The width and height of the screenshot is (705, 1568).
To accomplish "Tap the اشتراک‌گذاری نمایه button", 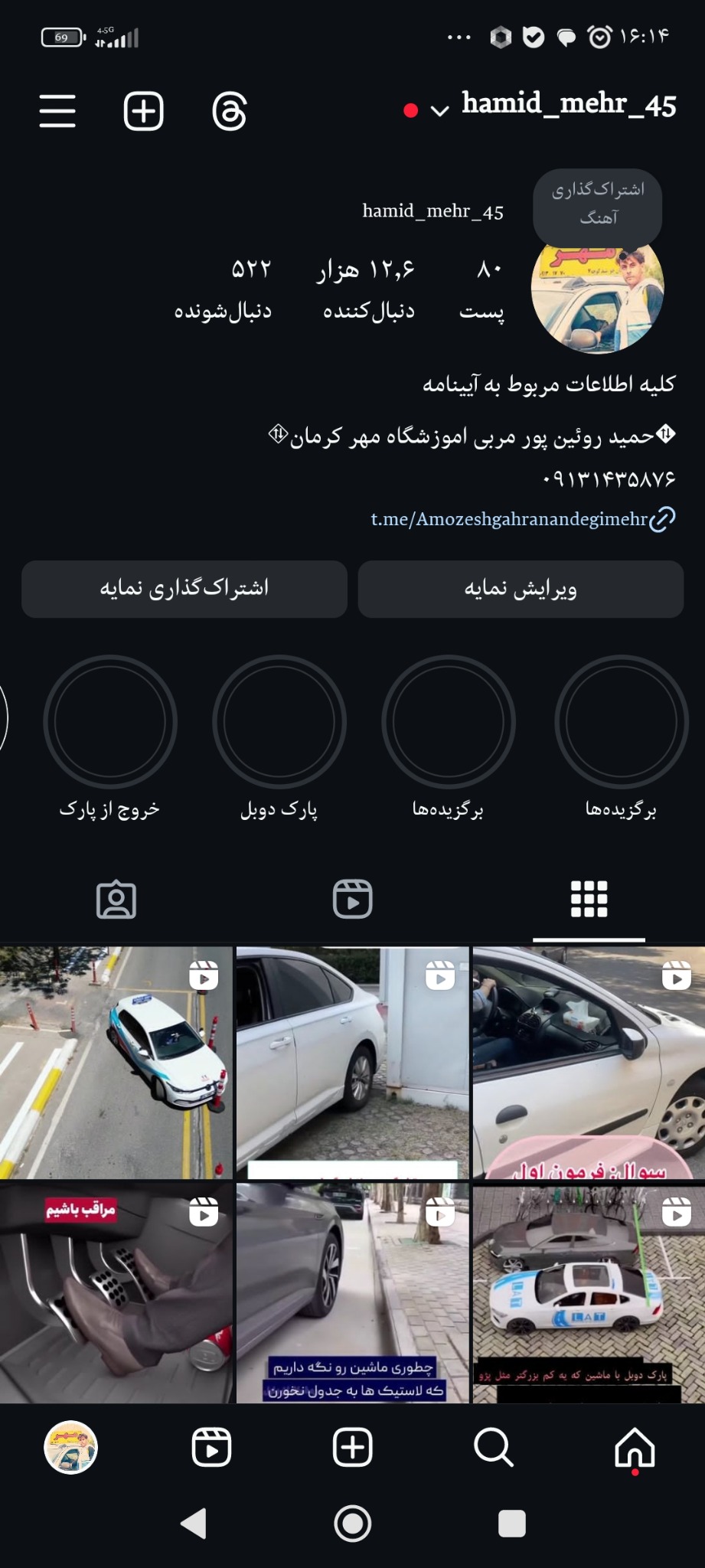I will 184,589.
